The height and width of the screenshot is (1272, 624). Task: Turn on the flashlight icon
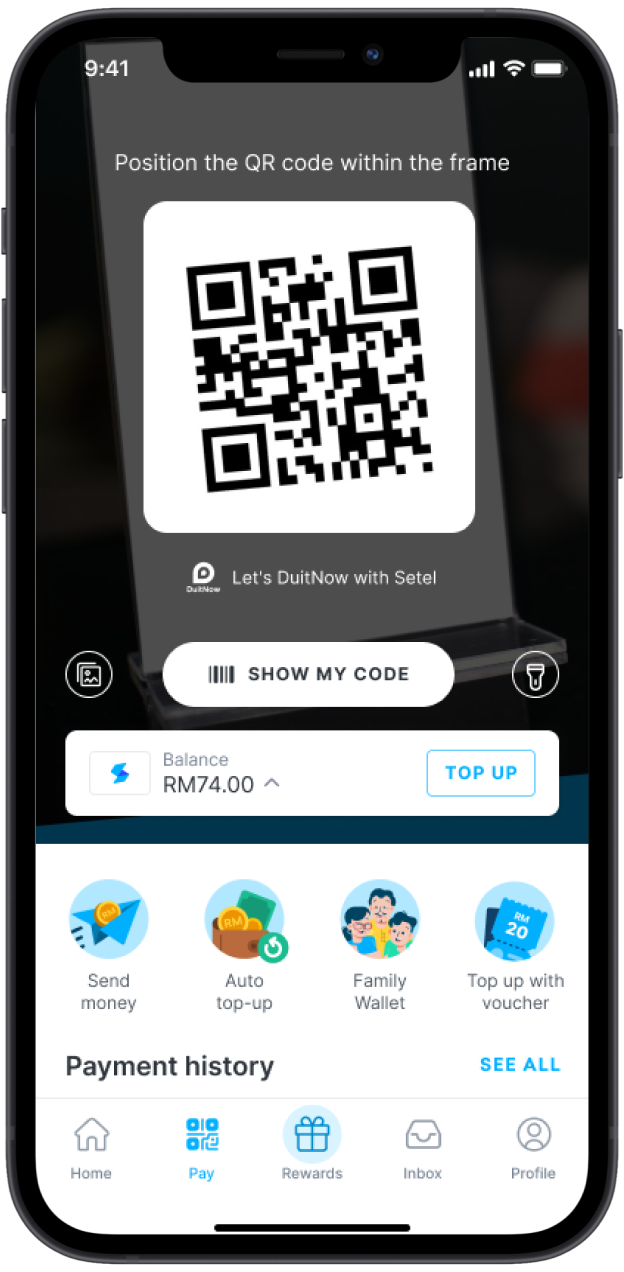[x=535, y=675]
